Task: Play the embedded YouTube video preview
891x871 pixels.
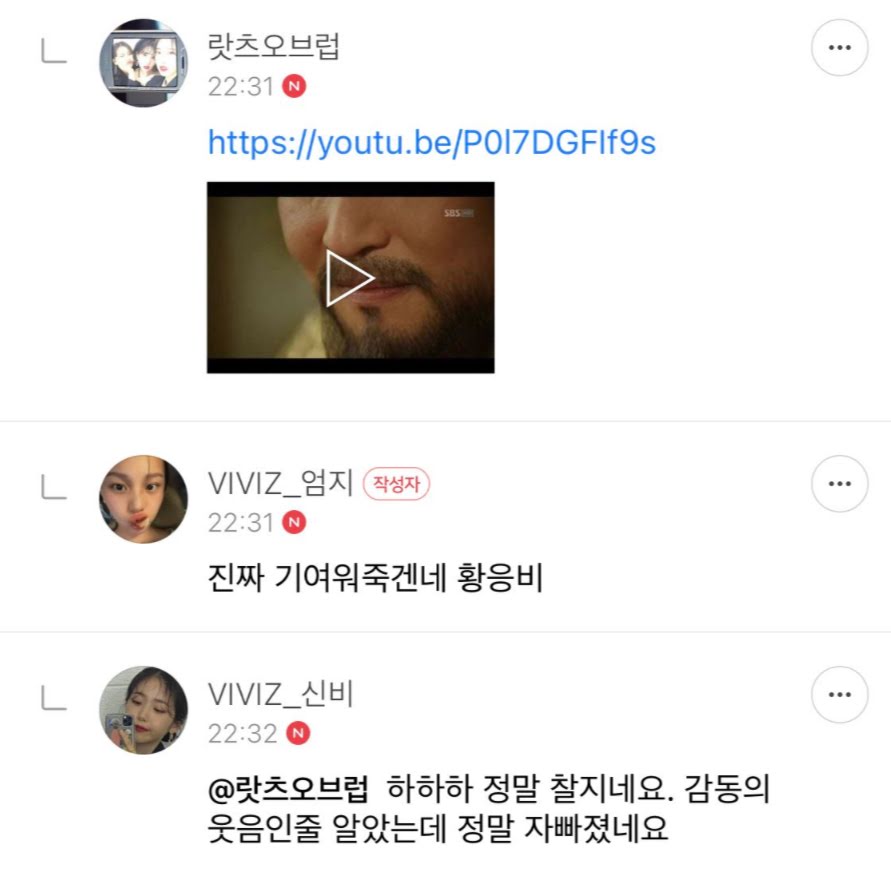Action: (x=350, y=278)
